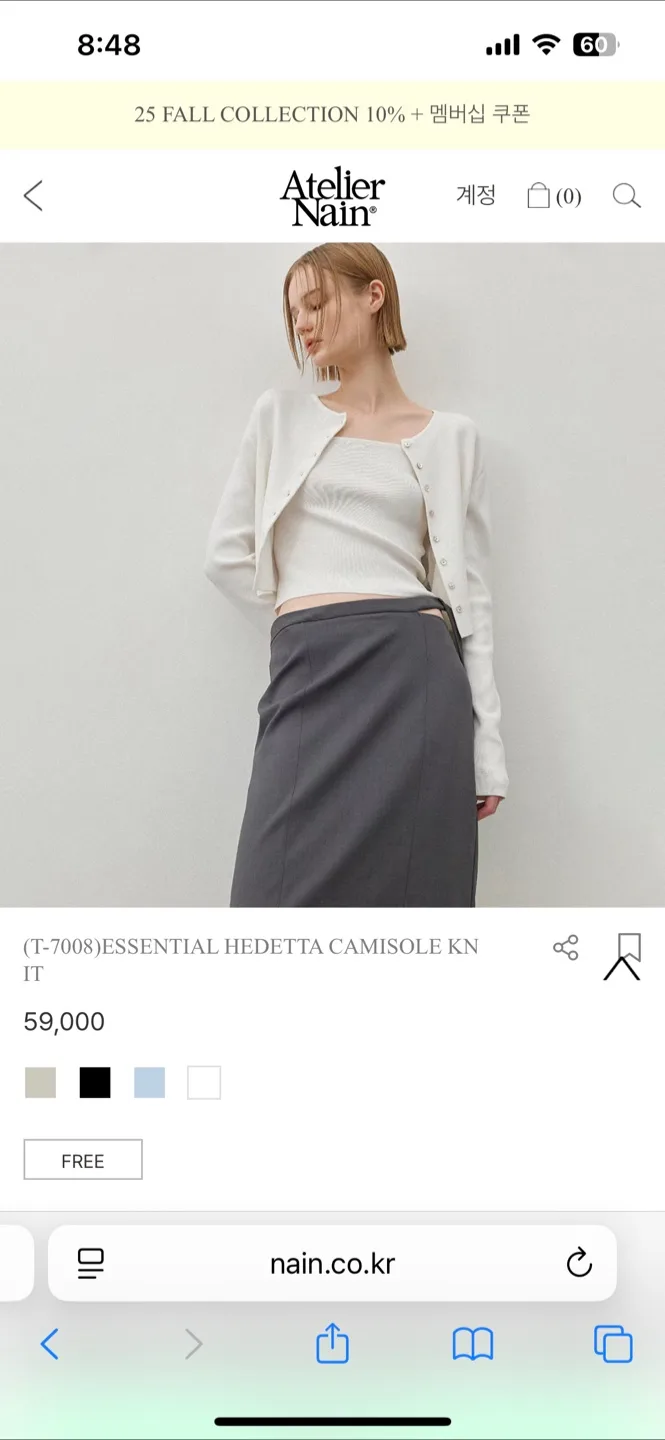Go back using the header arrow
Screen dimensions: 665x1440
coord(34,196)
